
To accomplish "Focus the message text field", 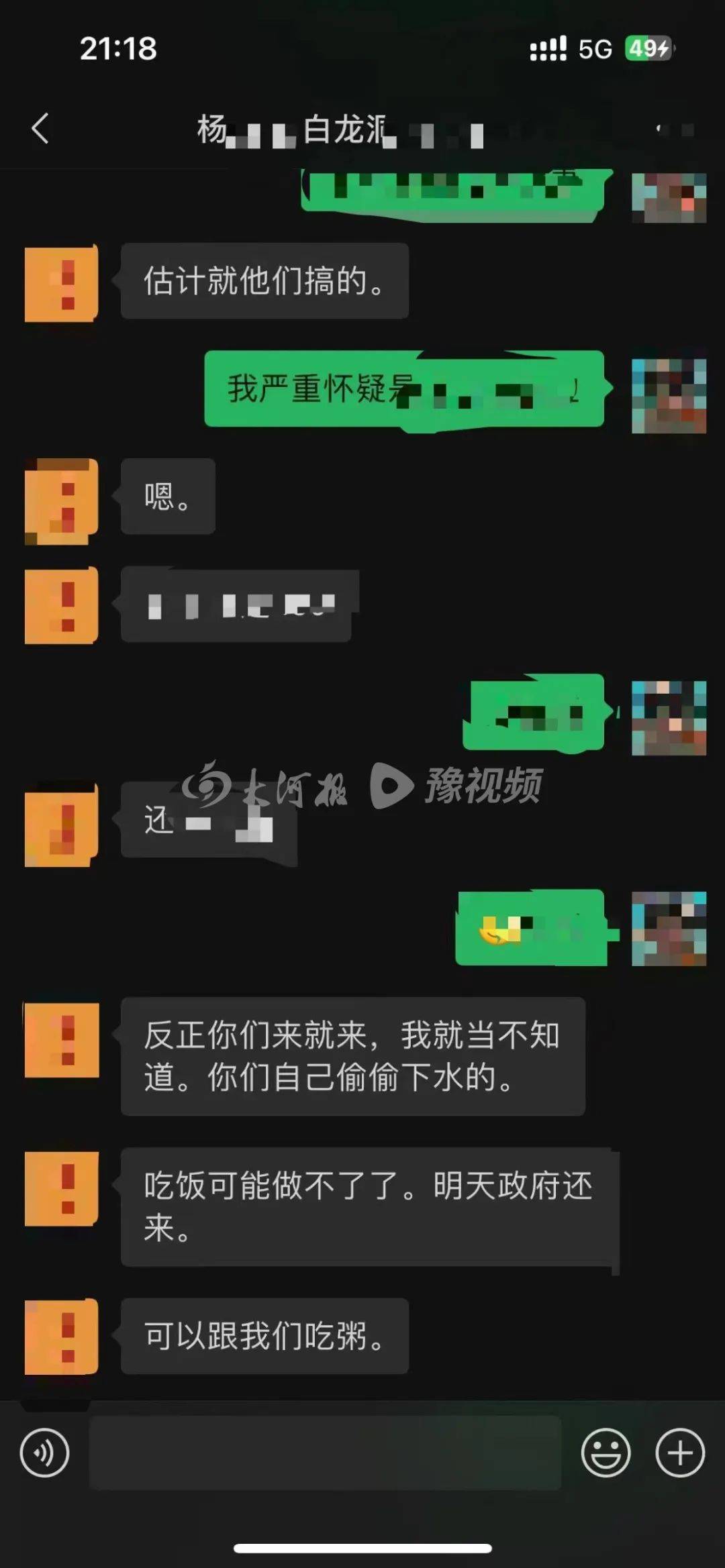I will tap(325, 1453).
